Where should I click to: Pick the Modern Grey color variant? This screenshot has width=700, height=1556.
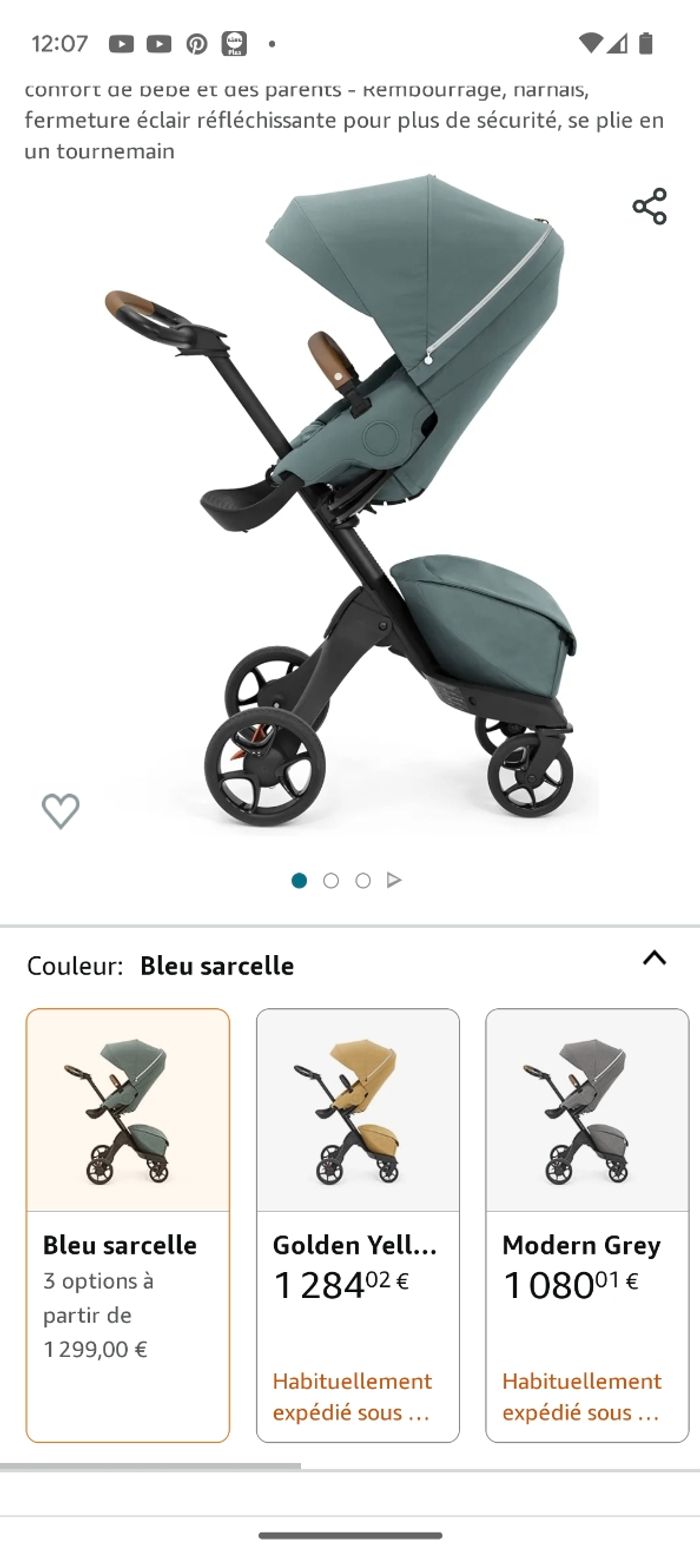point(587,1224)
